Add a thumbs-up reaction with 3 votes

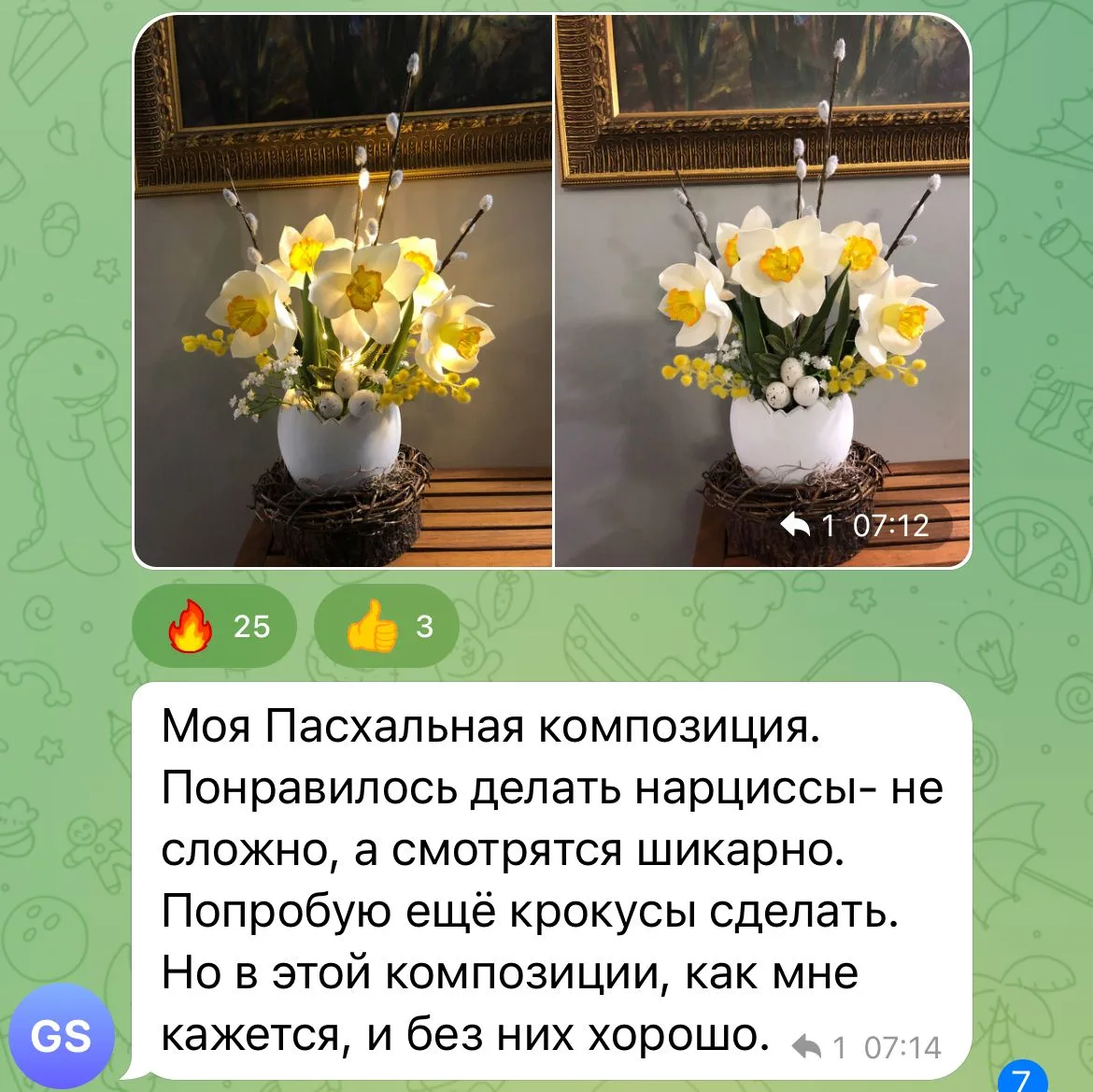386,626
